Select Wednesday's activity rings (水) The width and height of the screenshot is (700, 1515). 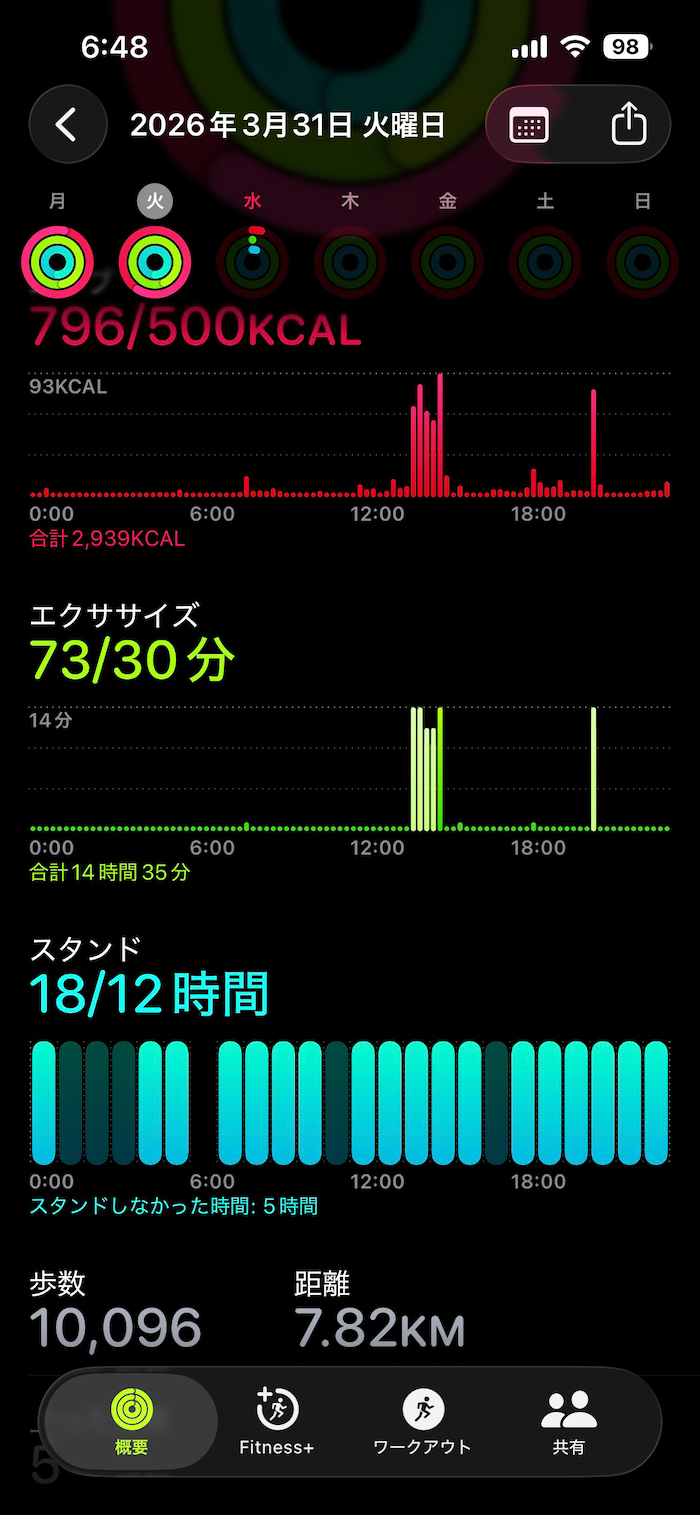(253, 262)
